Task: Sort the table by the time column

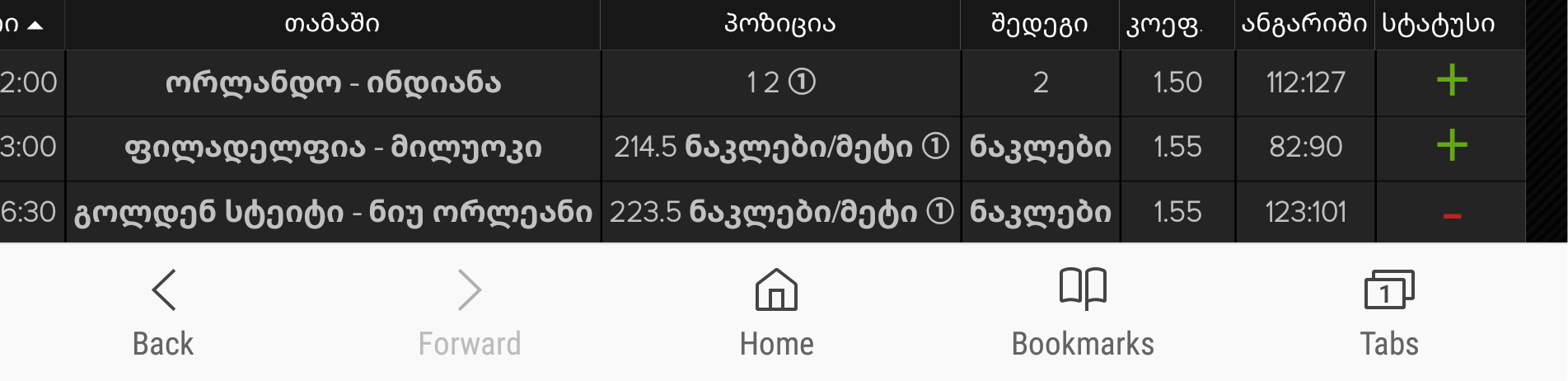Action: click(x=25, y=24)
